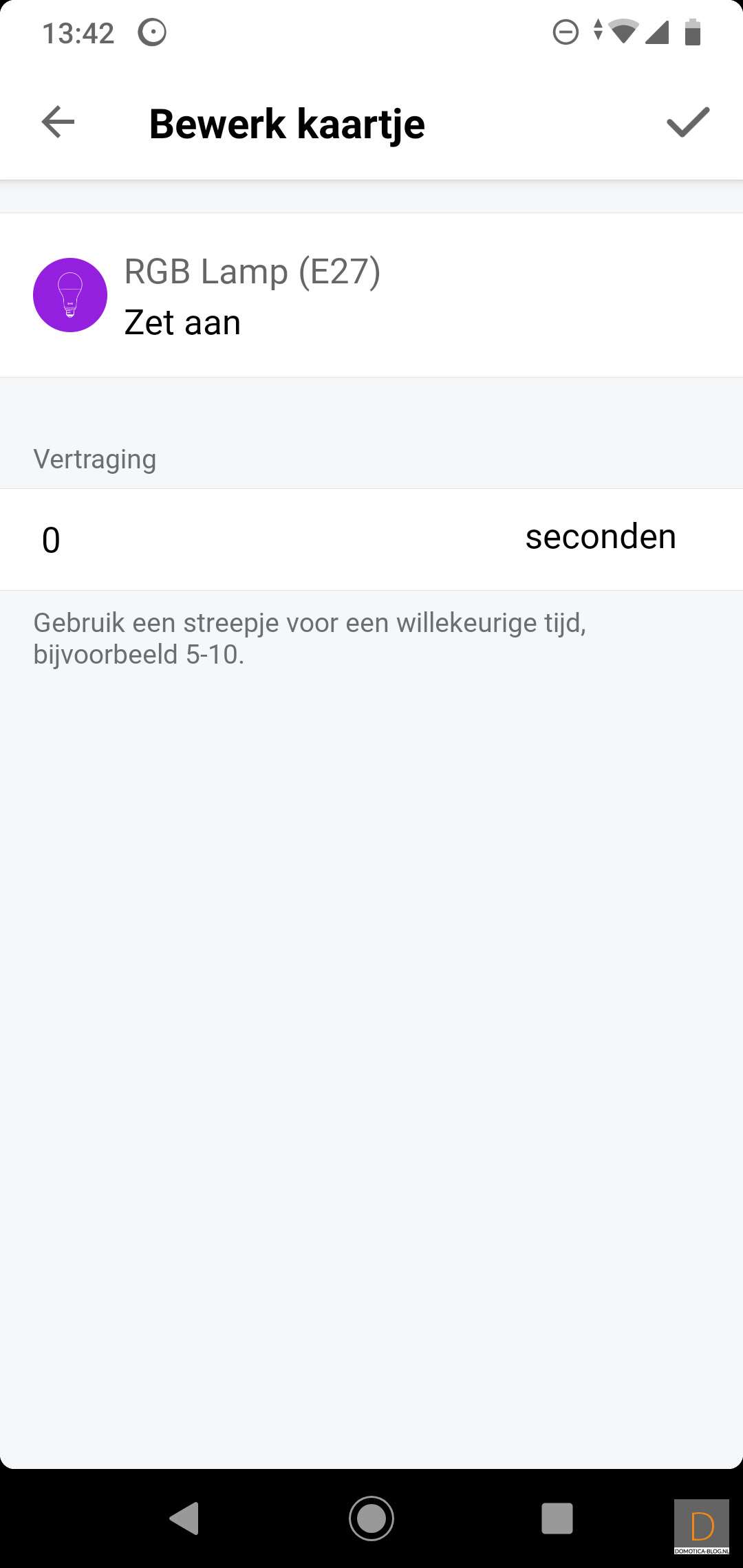Open recent apps from the navigation bar
Viewport: 743px width, 1568px height.
(x=557, y=1518)
